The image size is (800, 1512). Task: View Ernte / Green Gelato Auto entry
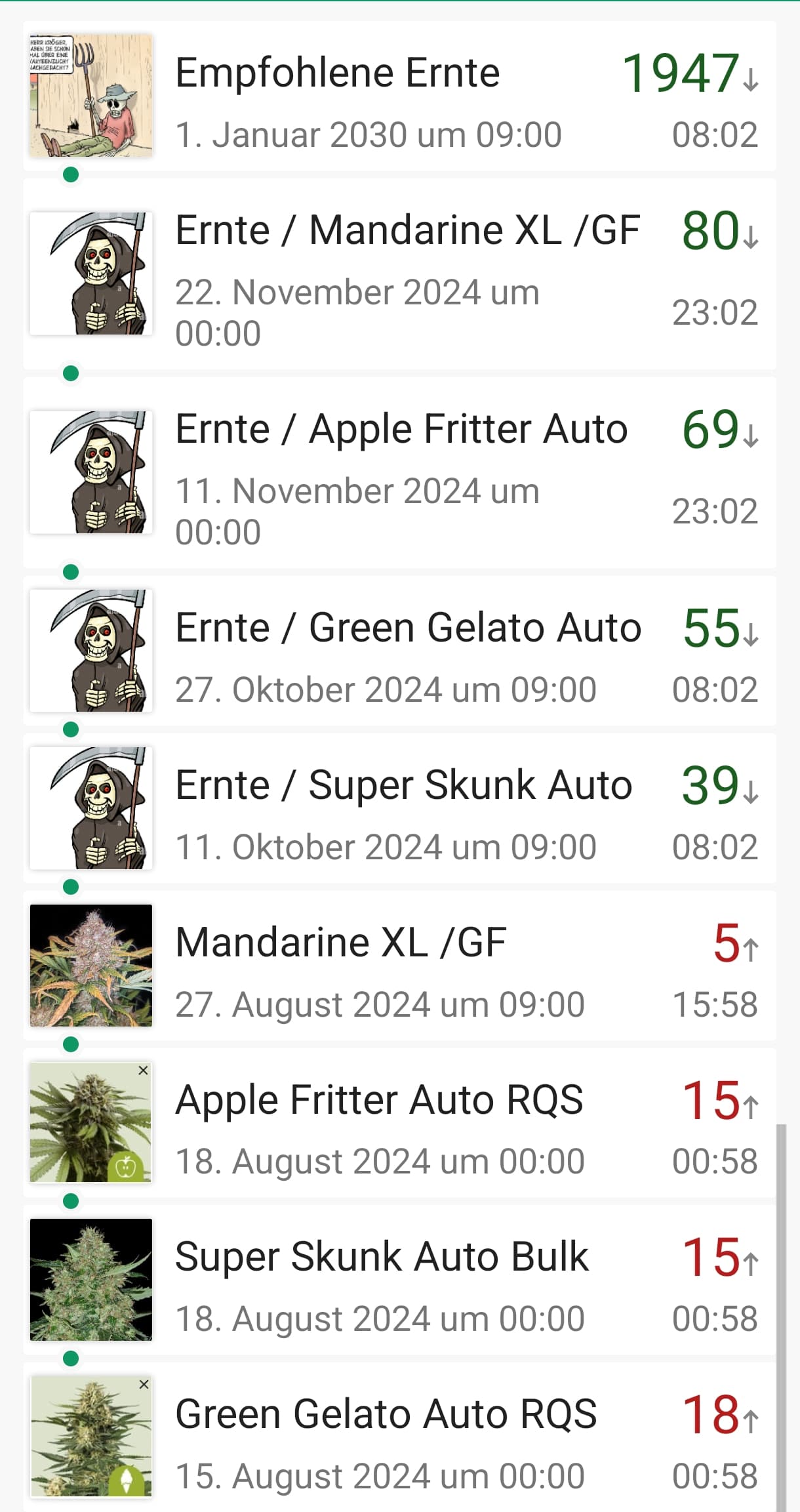(400, 651)
